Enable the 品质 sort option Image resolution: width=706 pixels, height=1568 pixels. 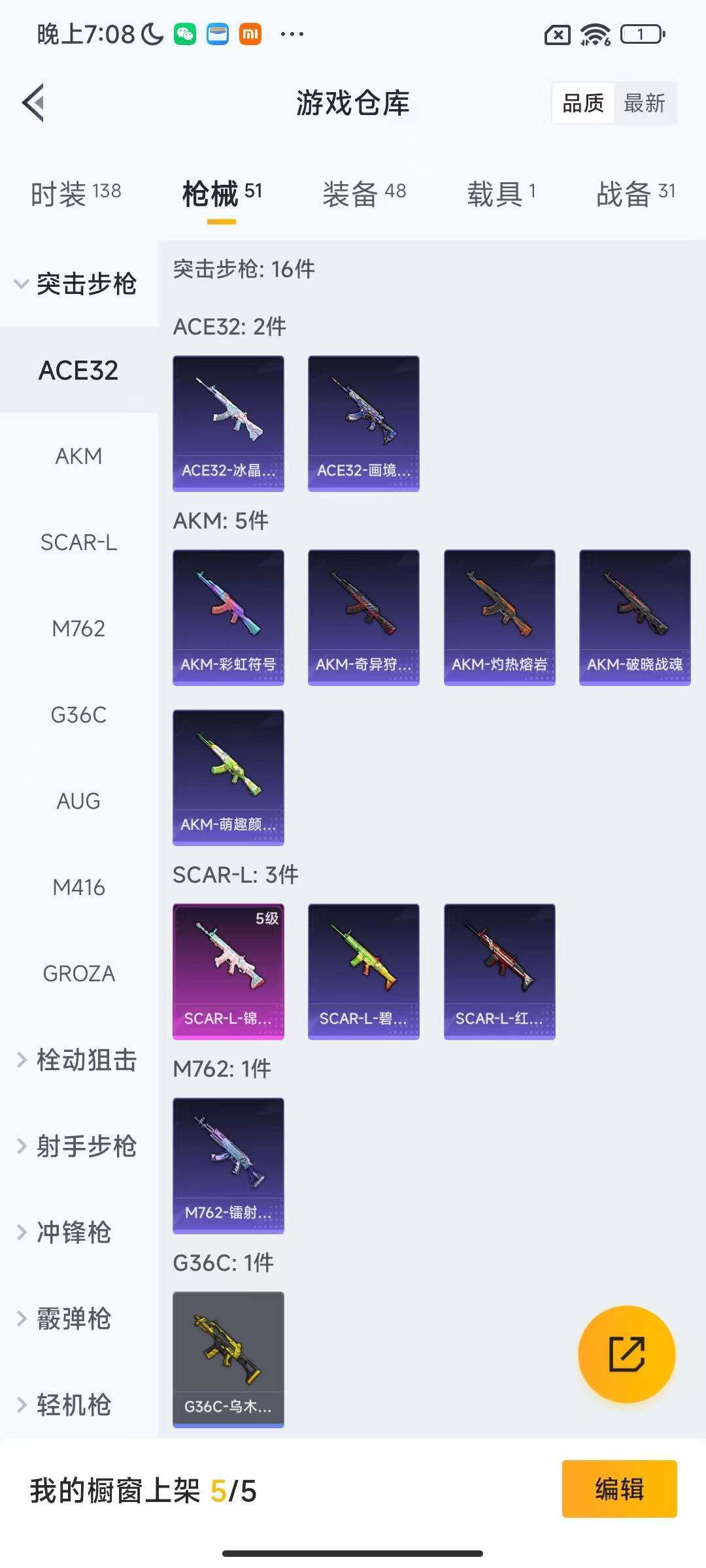(584, 103)
